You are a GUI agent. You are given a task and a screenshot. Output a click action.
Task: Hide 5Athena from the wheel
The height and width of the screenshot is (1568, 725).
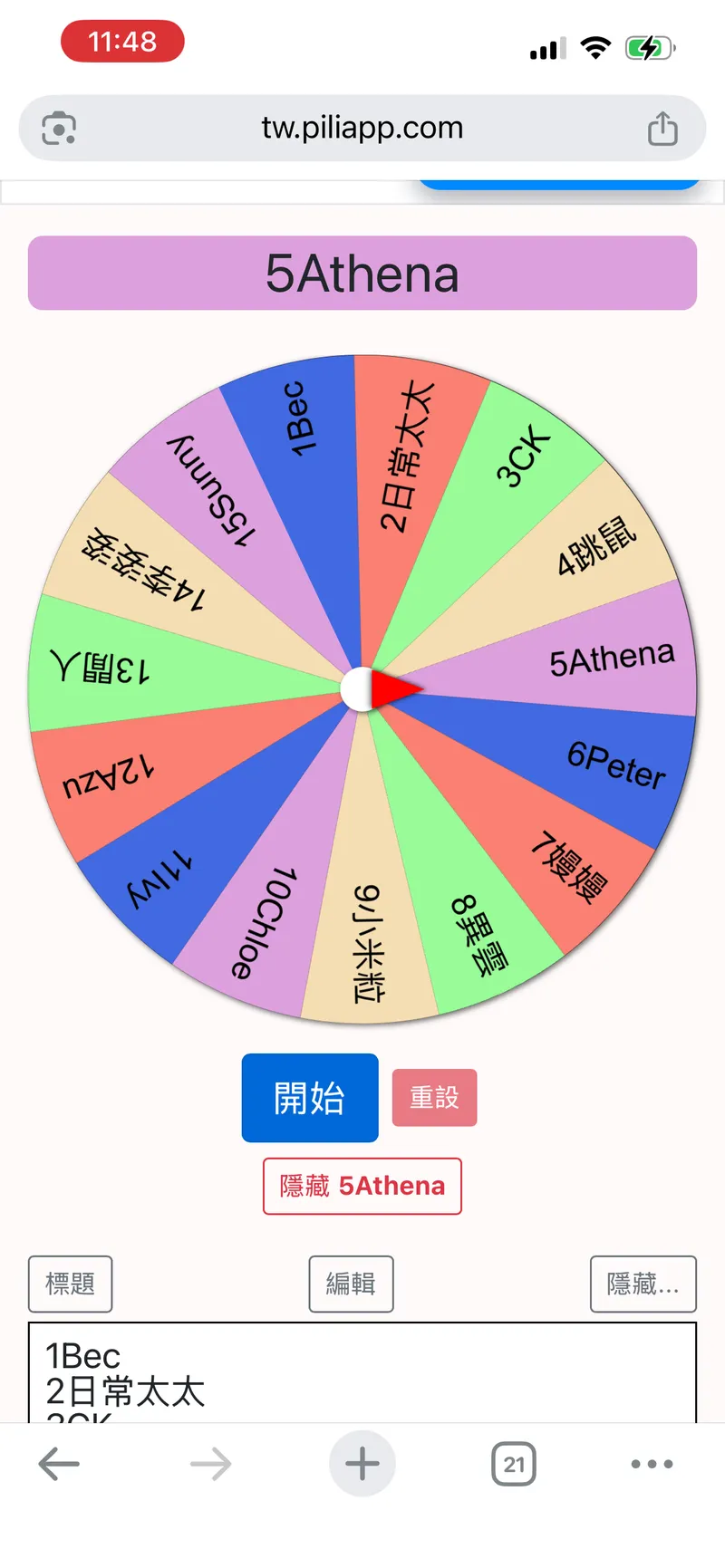(362, 1186)
